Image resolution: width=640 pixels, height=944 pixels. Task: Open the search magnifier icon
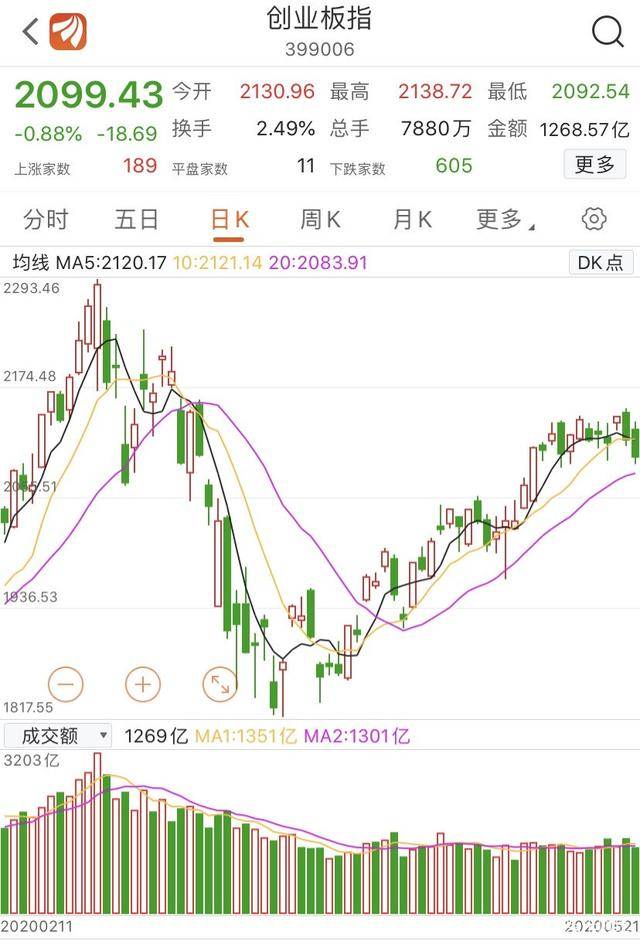[x=607, y=32]
